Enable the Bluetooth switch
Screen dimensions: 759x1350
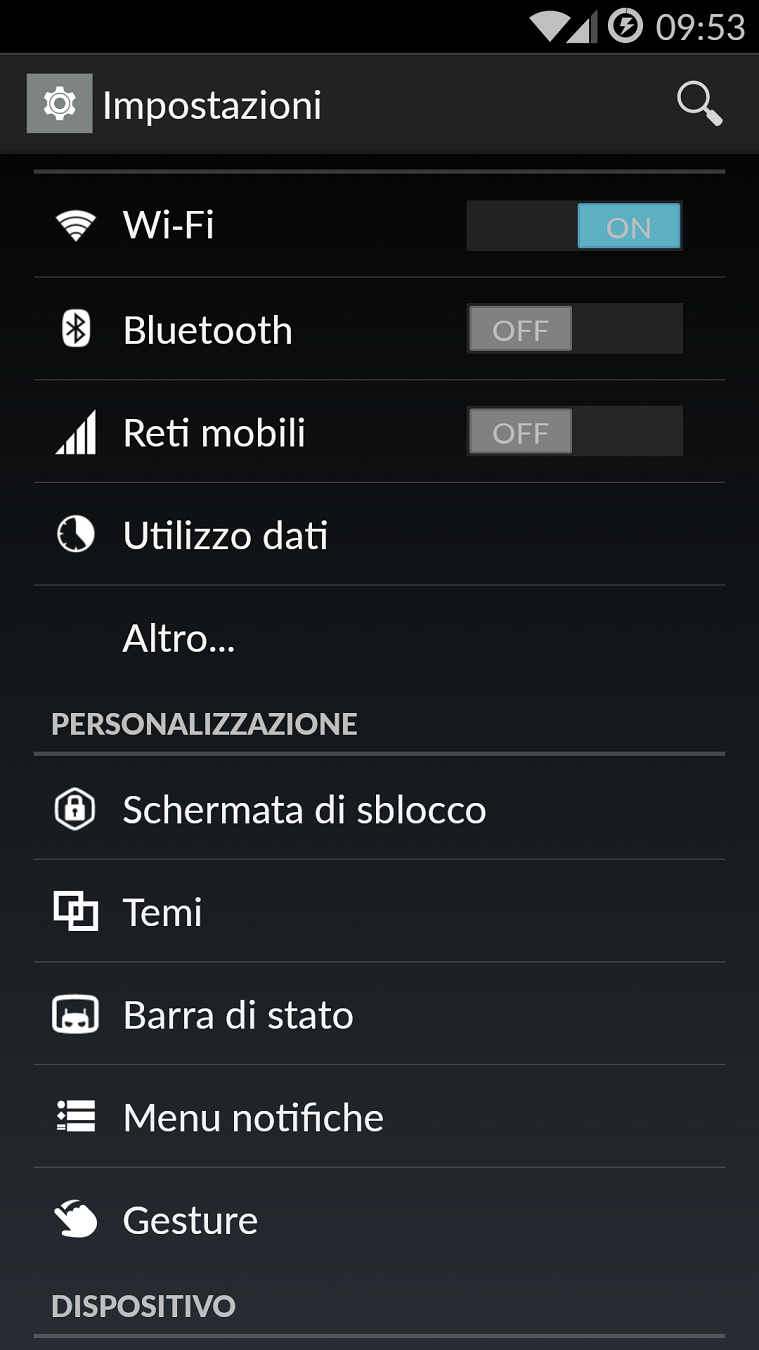(x=574, y=329)
